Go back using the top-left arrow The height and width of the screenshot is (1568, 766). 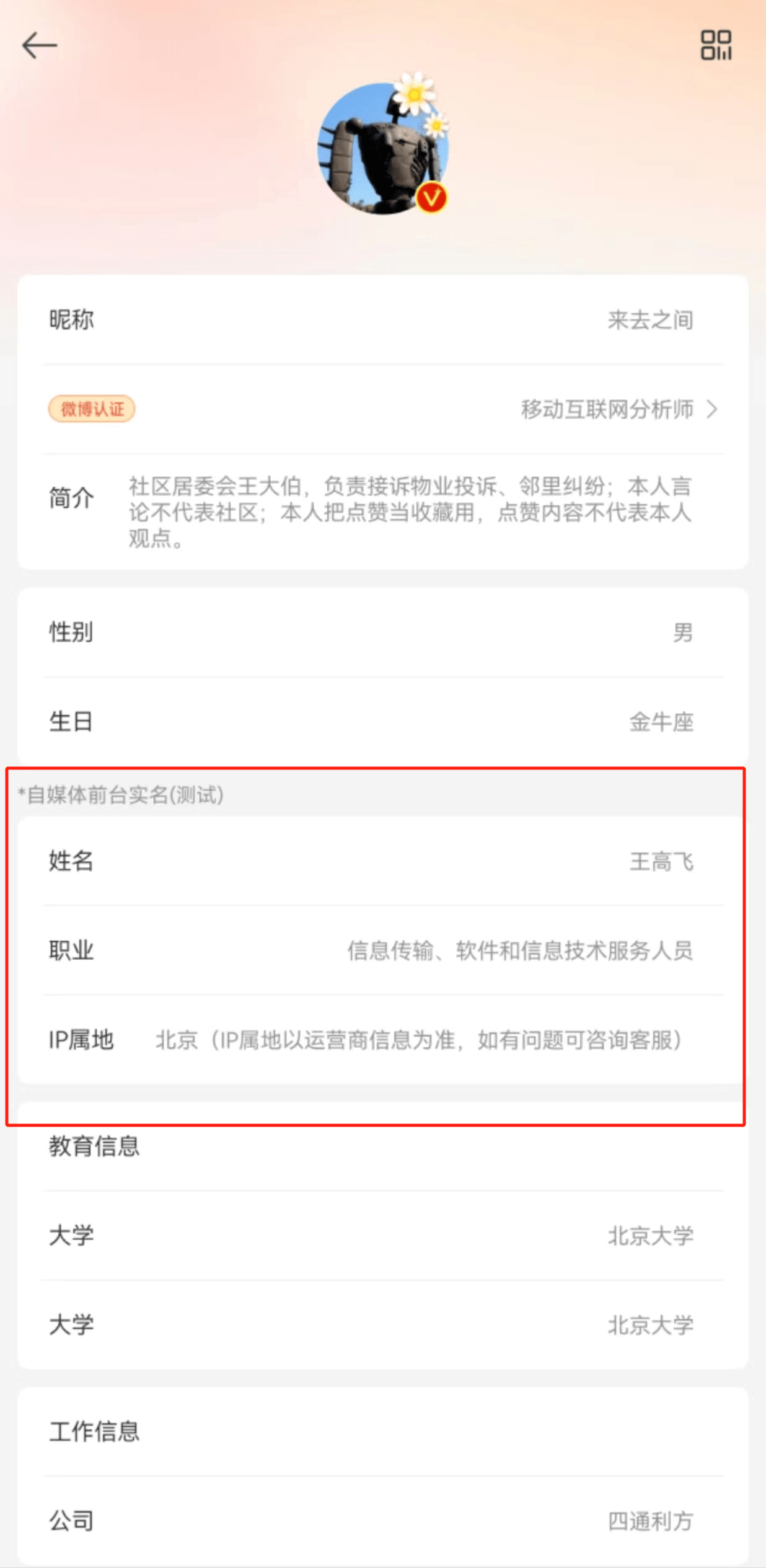pos(39,46)
